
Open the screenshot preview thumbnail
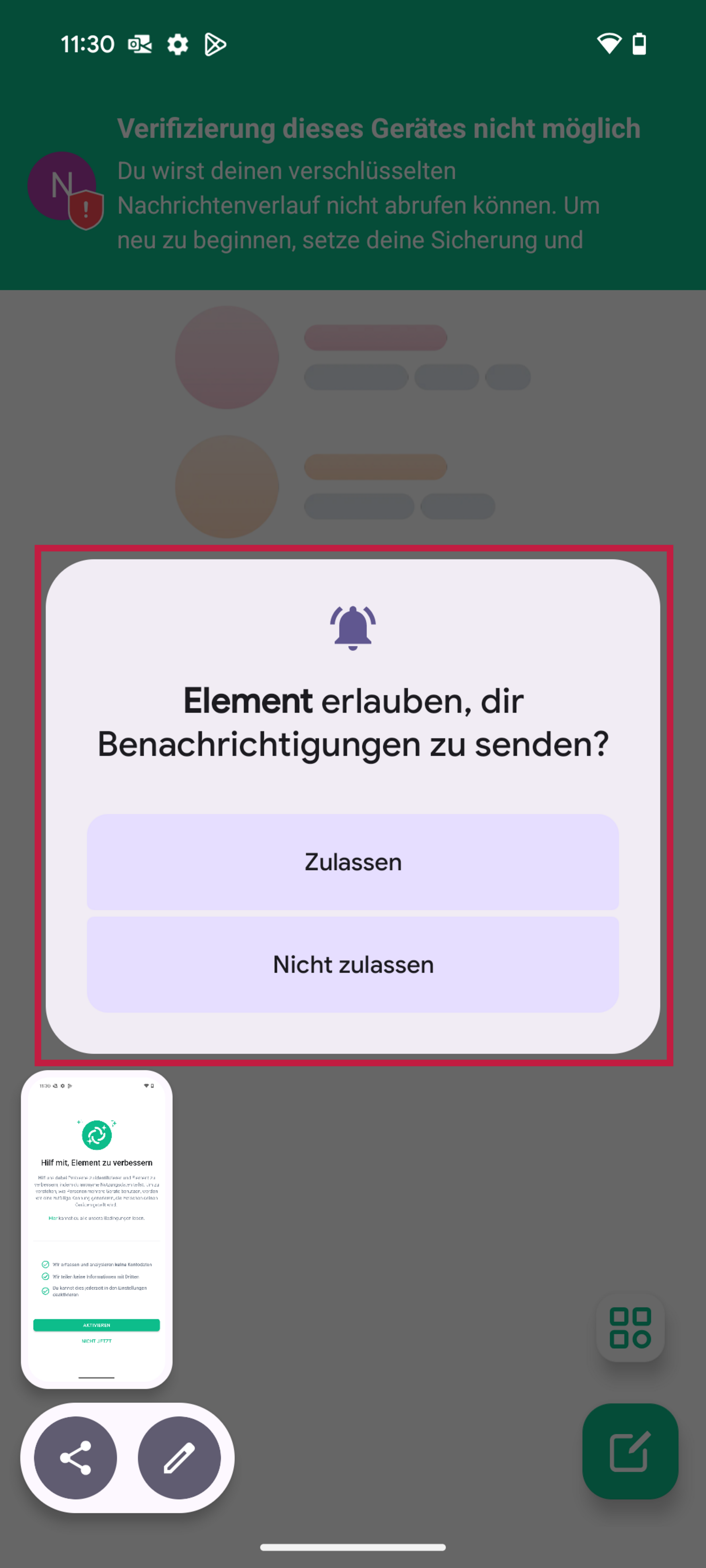click(x=97, y=1229)
